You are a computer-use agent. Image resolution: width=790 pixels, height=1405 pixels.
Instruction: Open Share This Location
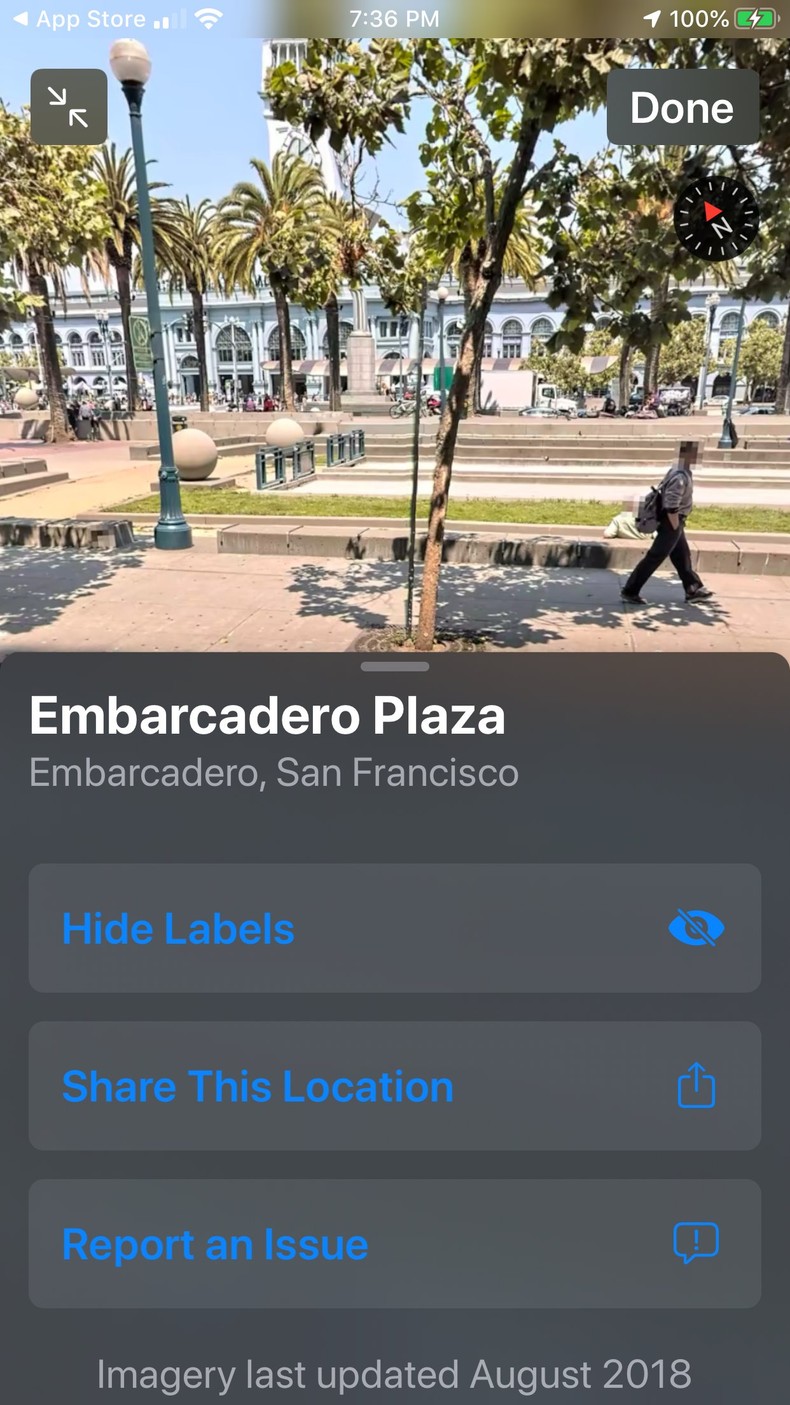pyautogui.click(x=257, y=1086)
